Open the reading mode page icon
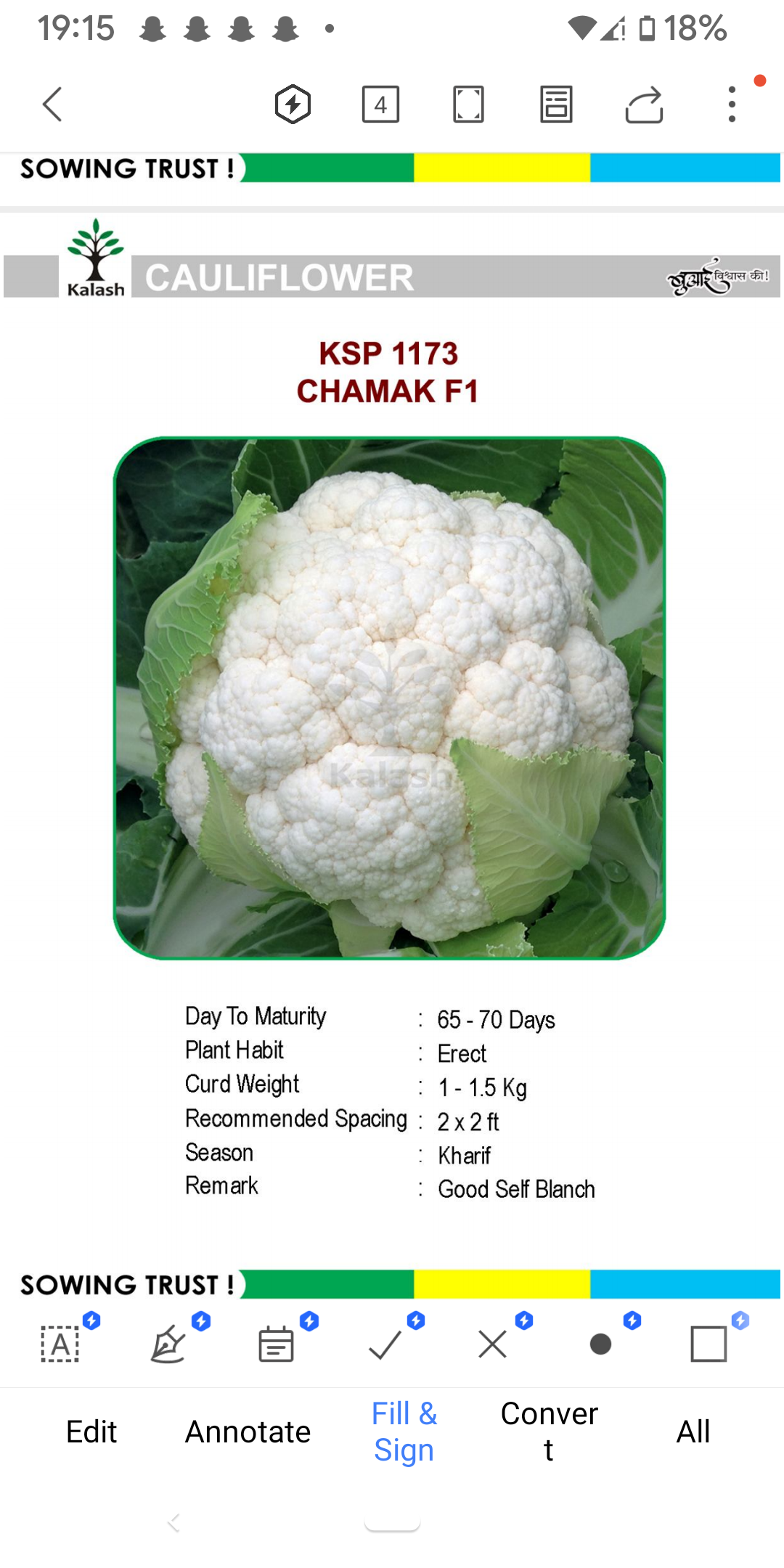784x1568 pixels. click(x=556, y=105)
